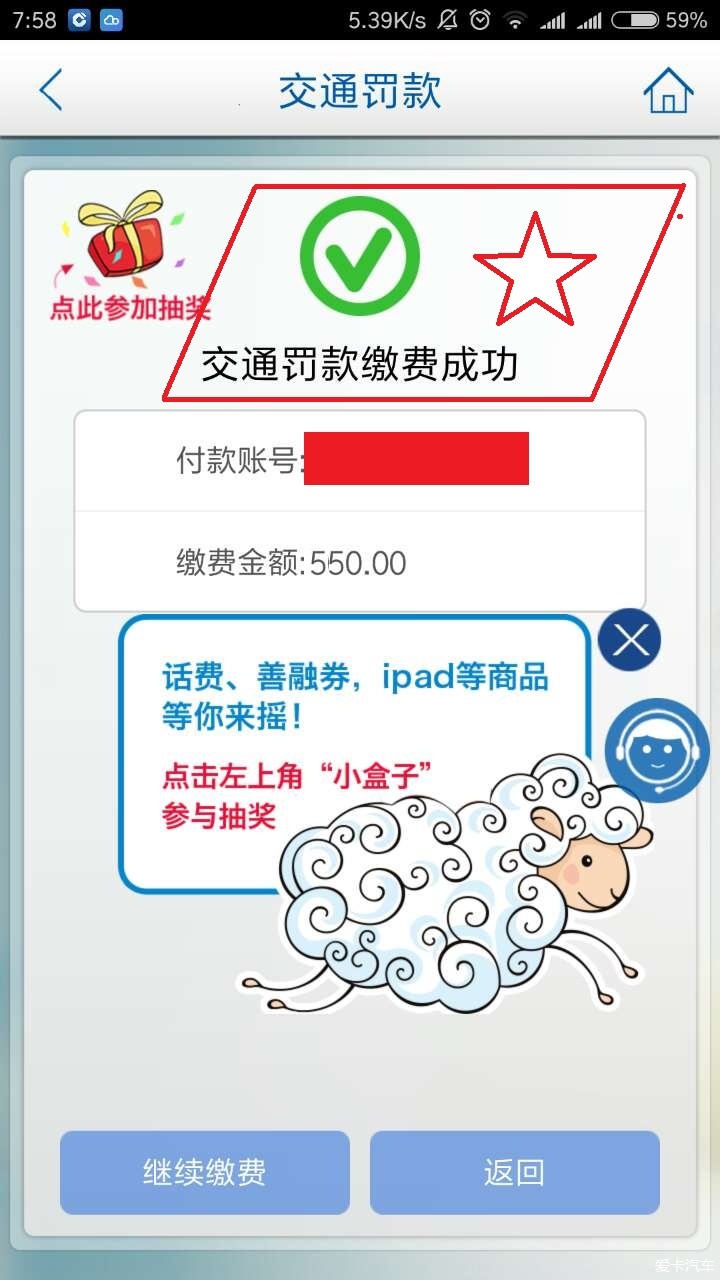Tap 继续缴费 to pay another fine

[x=205, y=1172]
